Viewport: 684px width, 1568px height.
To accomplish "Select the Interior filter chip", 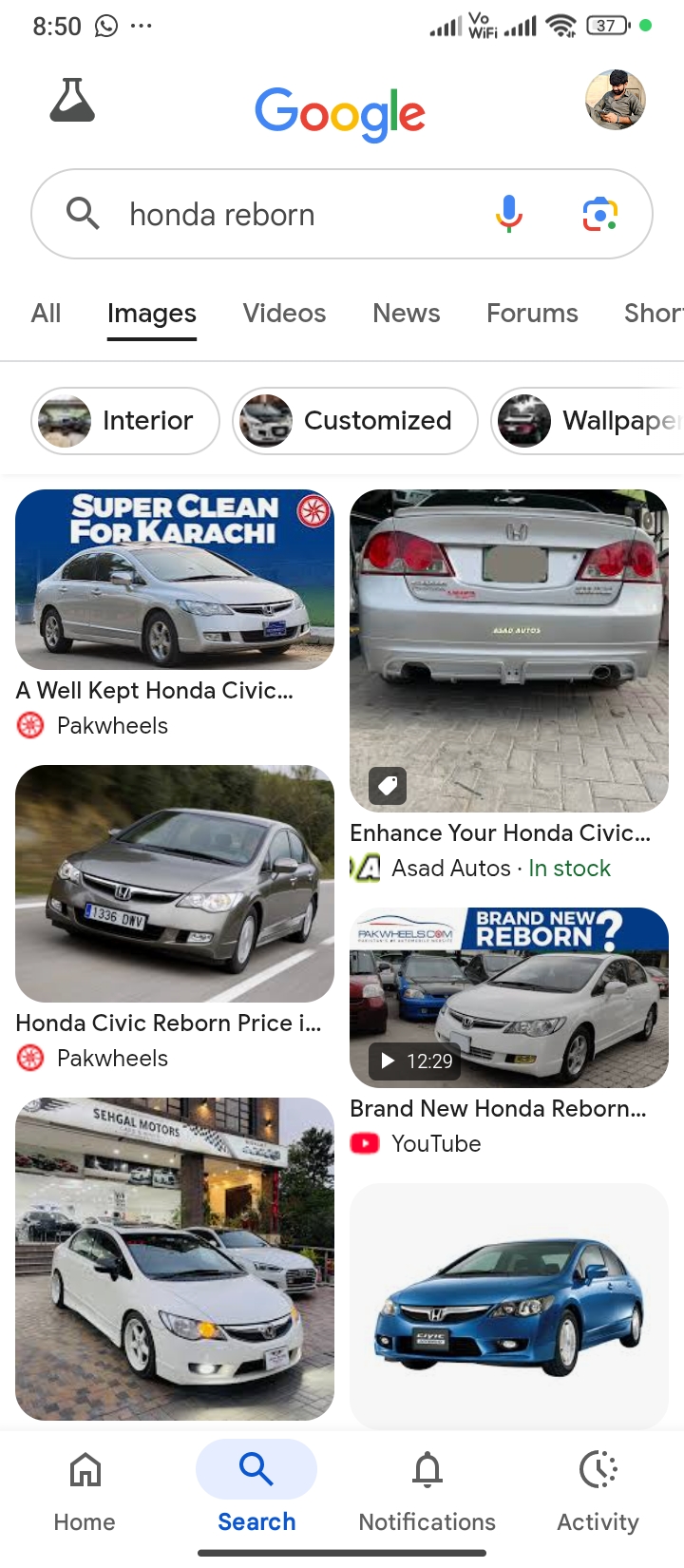I will (125, 421).
